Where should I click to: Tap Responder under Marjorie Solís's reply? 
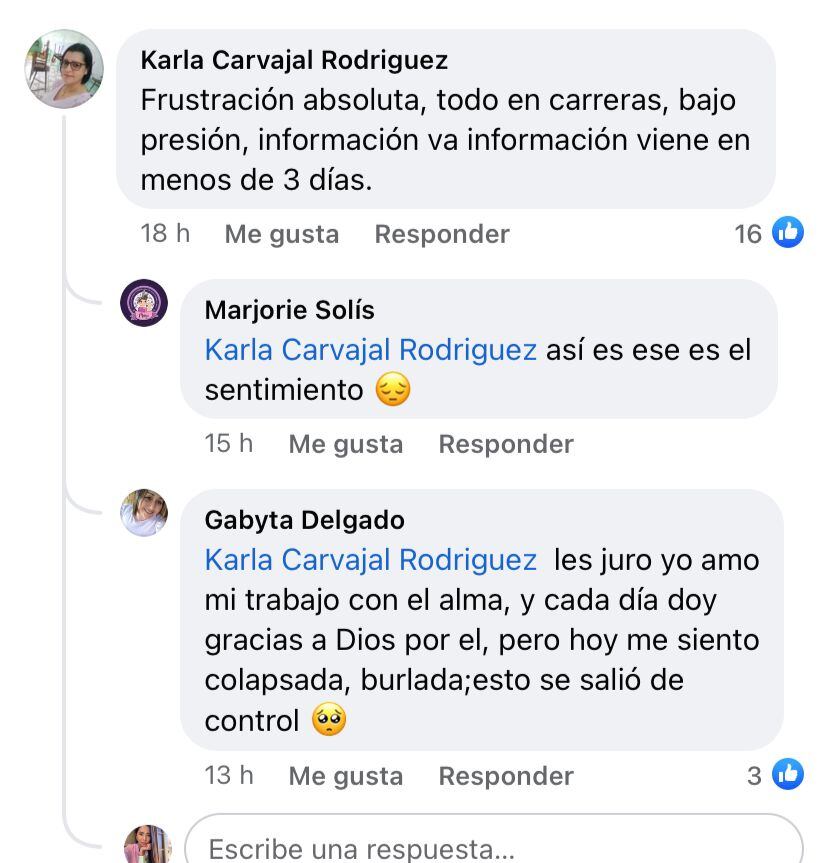[x=505, y=444]
